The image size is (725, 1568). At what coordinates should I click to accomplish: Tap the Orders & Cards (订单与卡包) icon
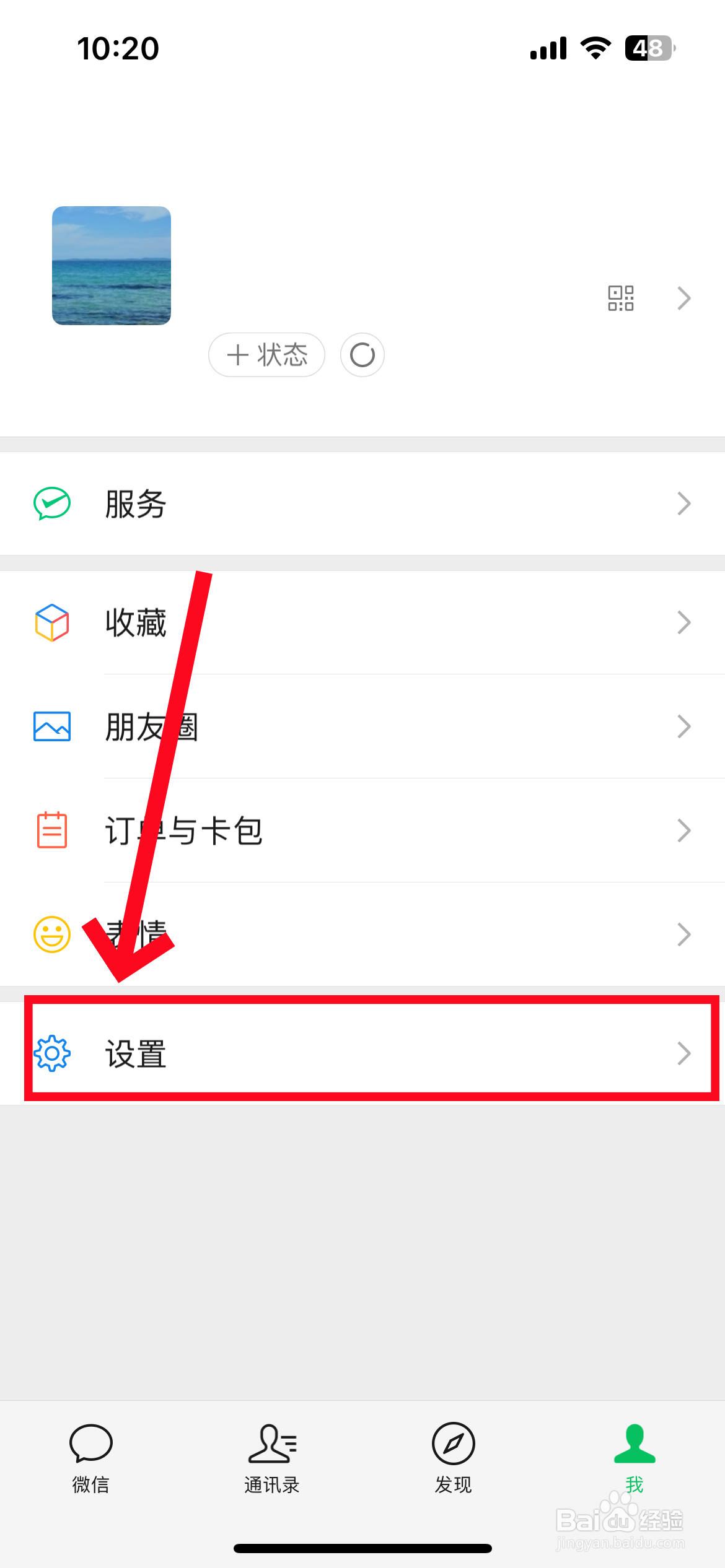click(52, 830)
